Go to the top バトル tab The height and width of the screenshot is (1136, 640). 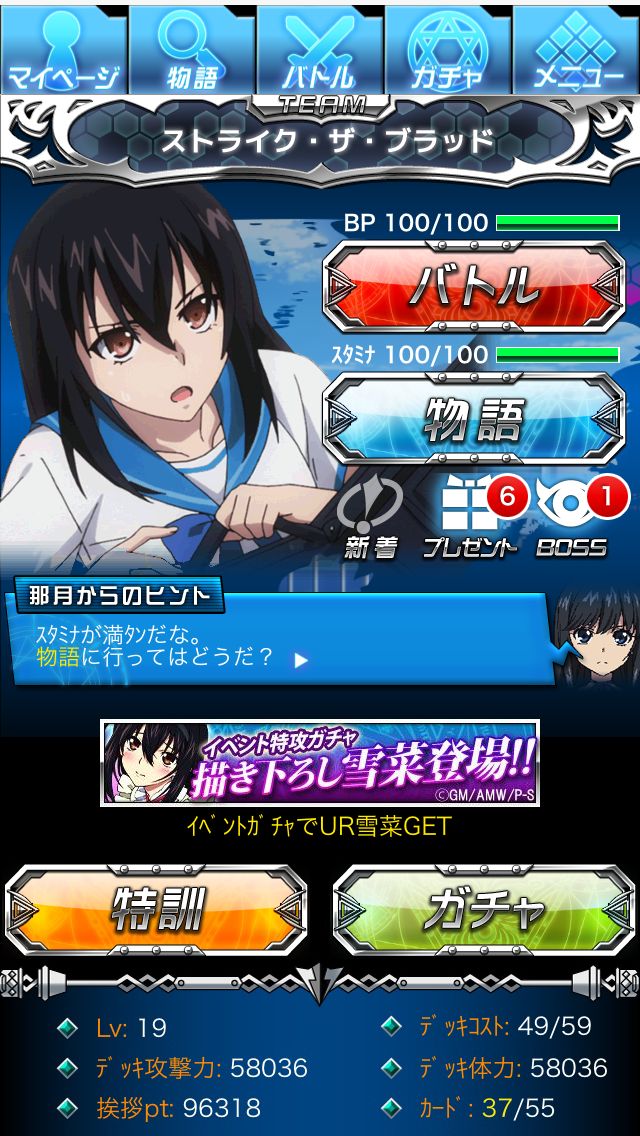320,48
